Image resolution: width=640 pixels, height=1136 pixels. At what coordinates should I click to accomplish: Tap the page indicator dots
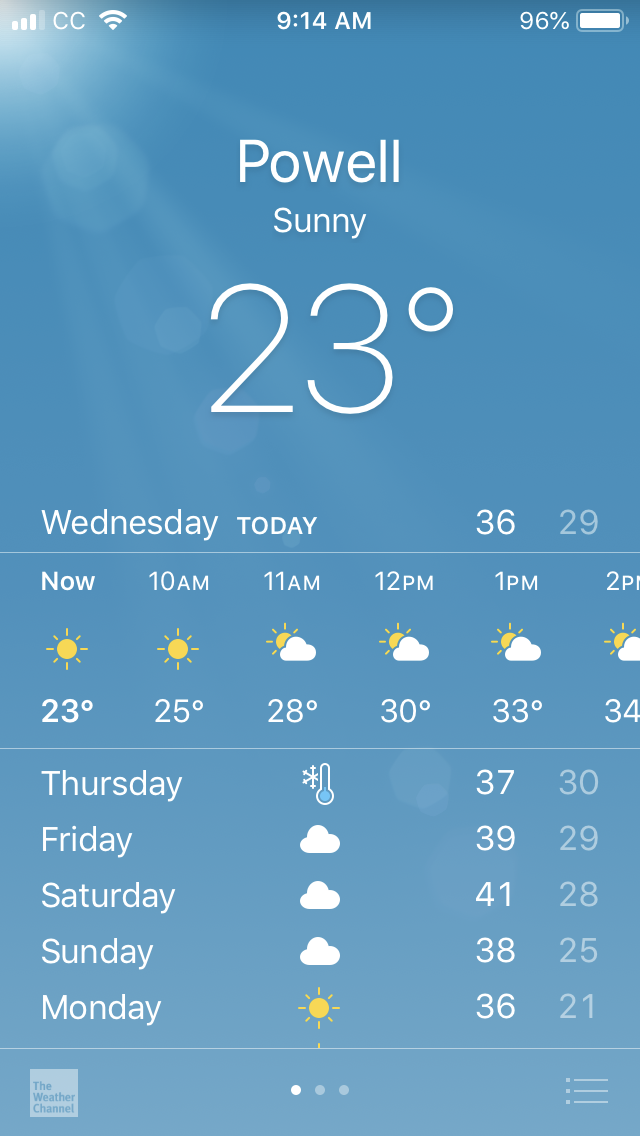point(320,1090)
